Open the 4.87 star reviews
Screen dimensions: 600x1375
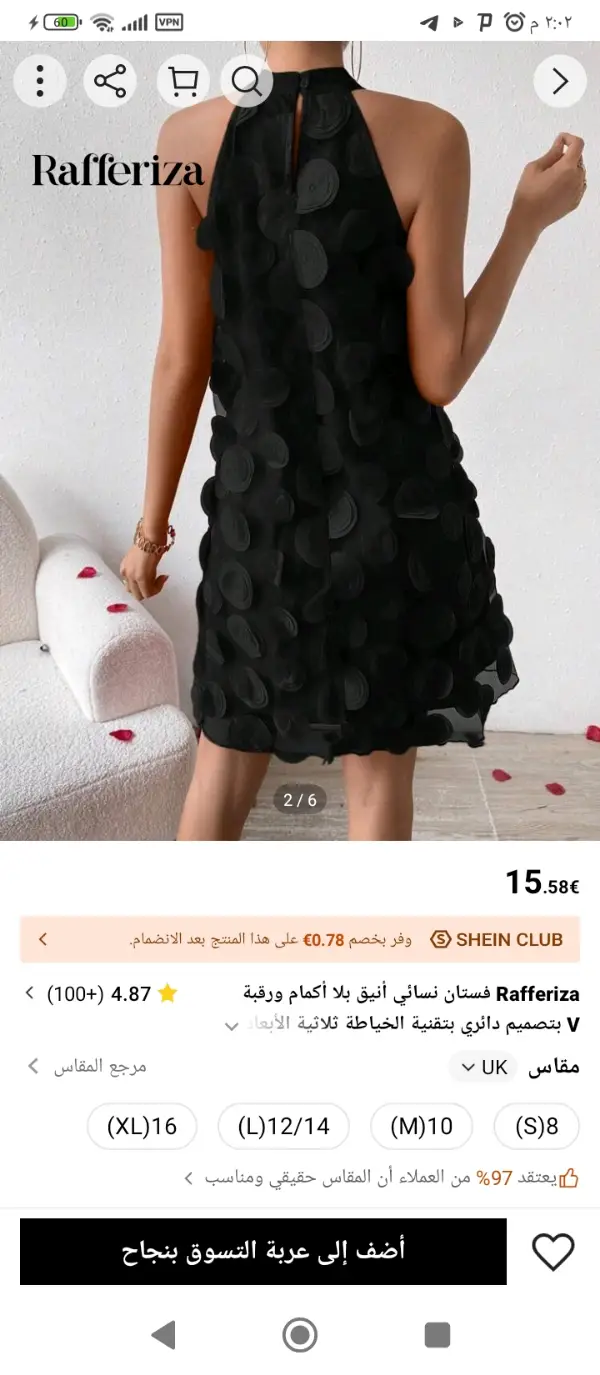click(x=101, y=994)
